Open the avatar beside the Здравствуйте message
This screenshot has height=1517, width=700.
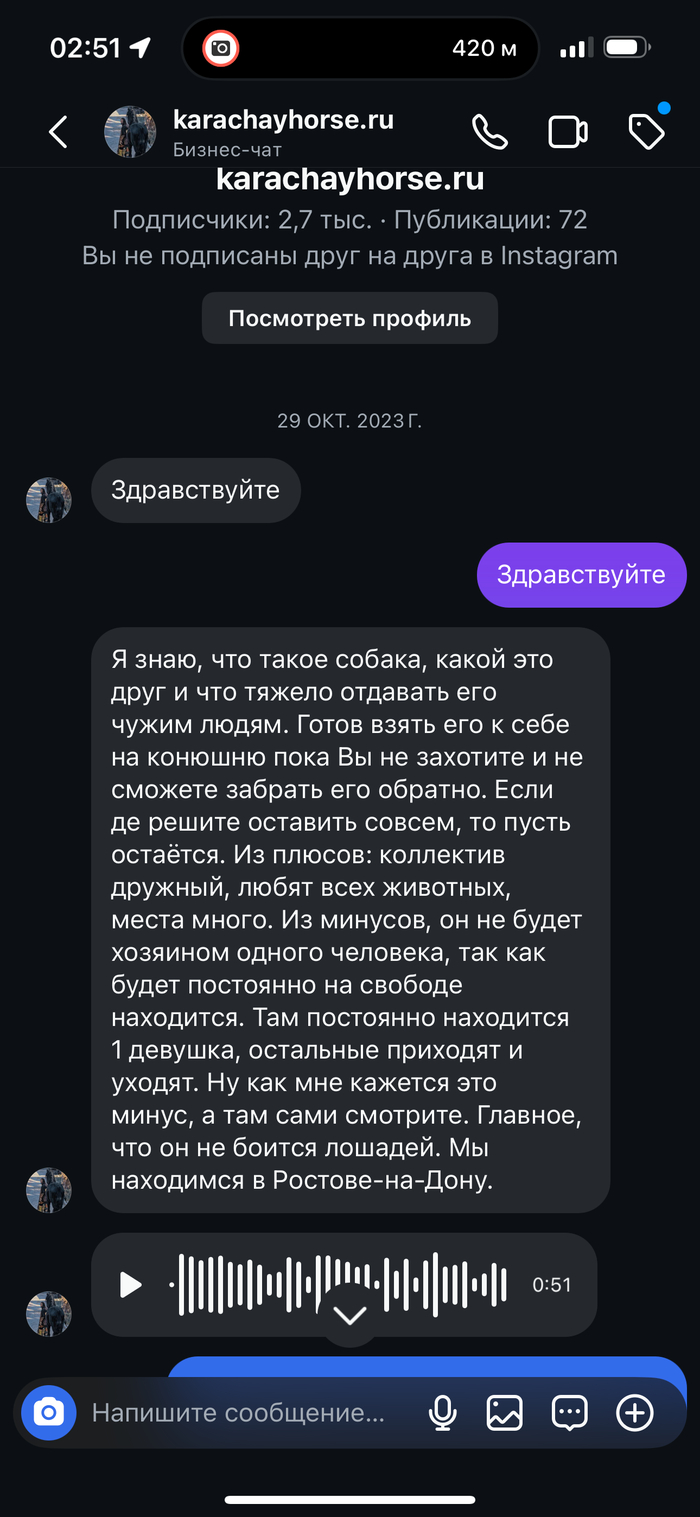point(49,499)
